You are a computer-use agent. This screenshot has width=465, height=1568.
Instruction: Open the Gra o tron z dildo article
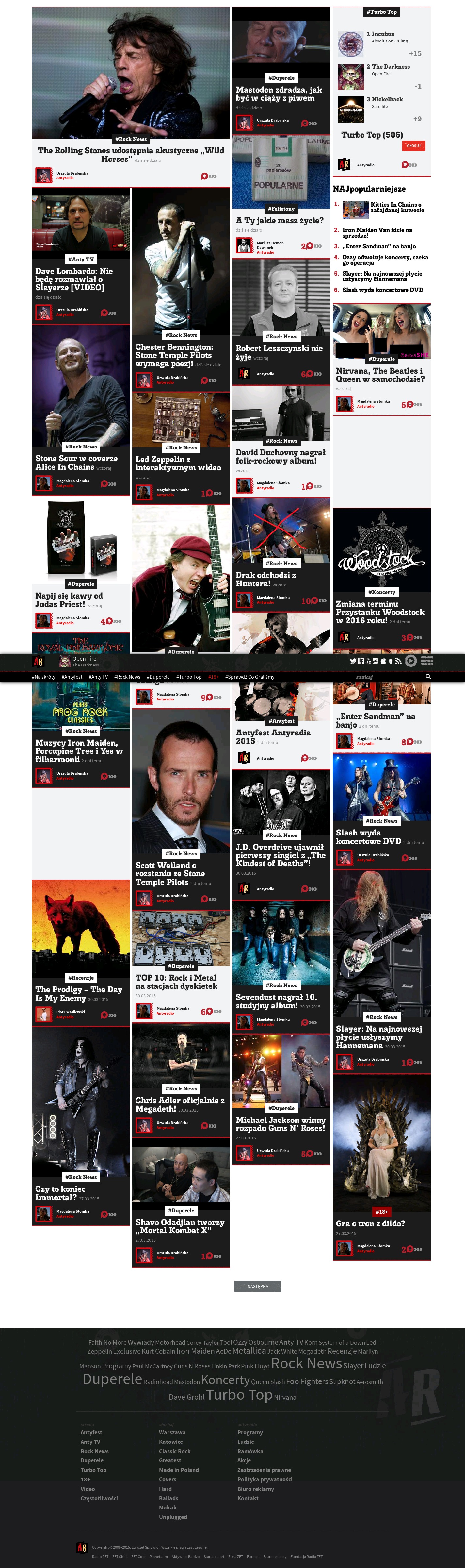click(370, 1223)
